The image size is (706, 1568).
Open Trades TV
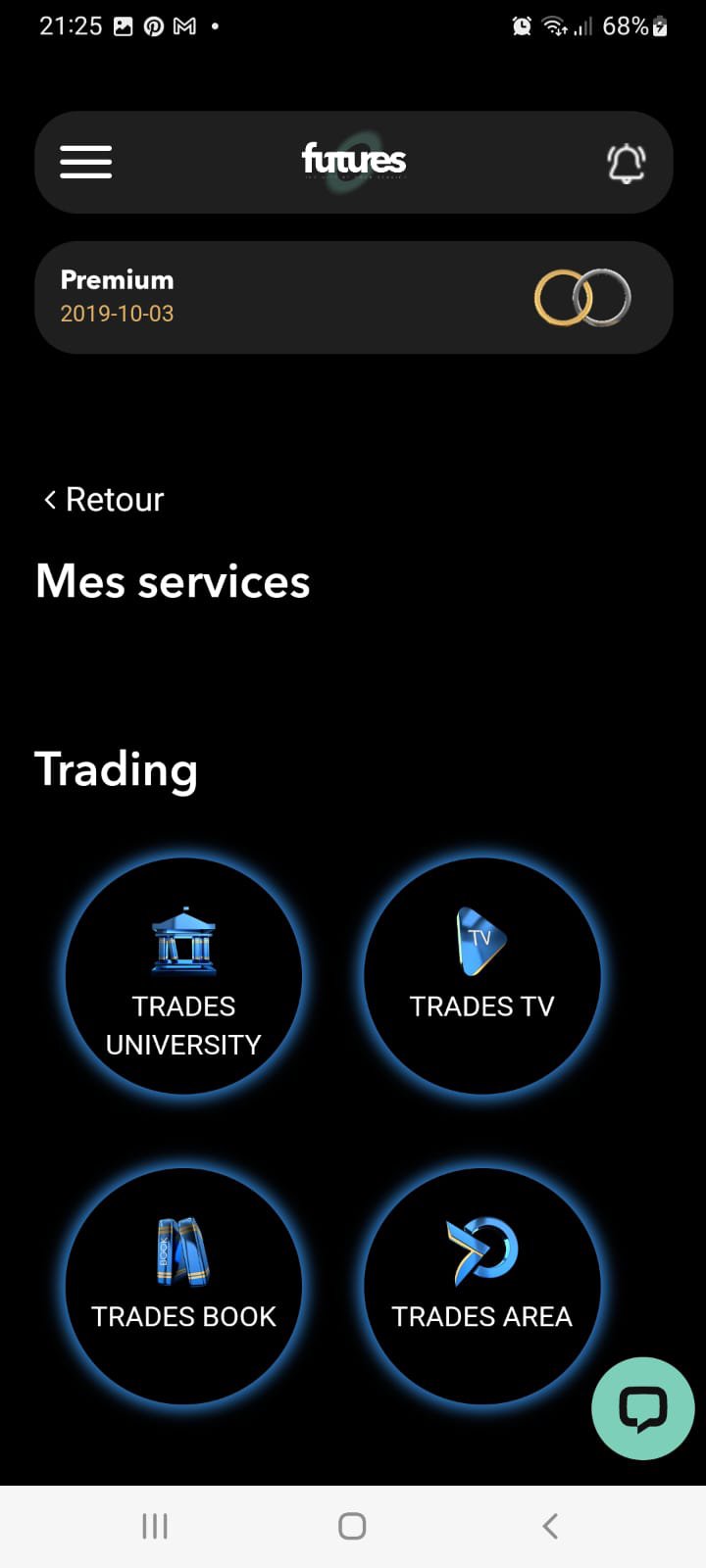coord(482,975)
